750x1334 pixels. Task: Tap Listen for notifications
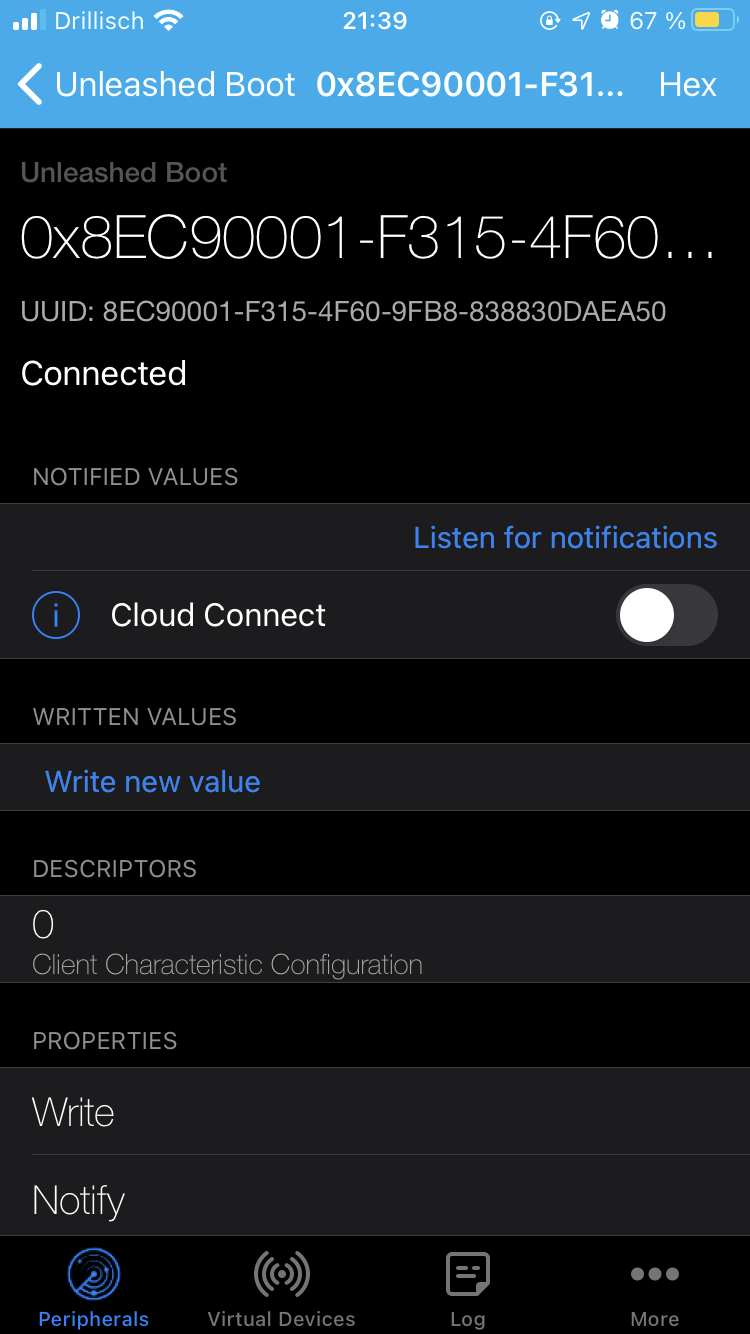tap(565, 538)
